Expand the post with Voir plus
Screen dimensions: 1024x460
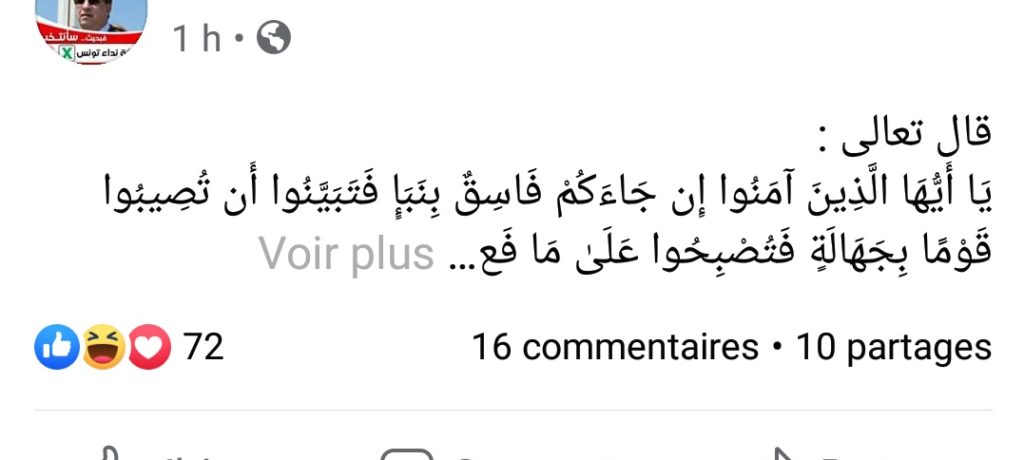[347, 255]
